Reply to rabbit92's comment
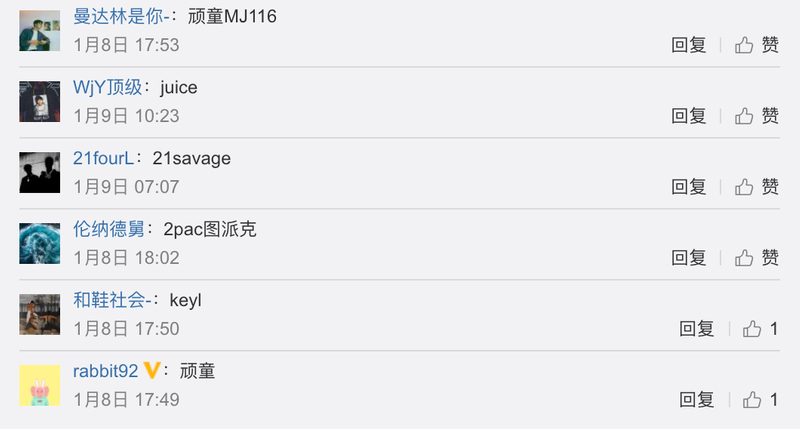 [x=697, y=400]
